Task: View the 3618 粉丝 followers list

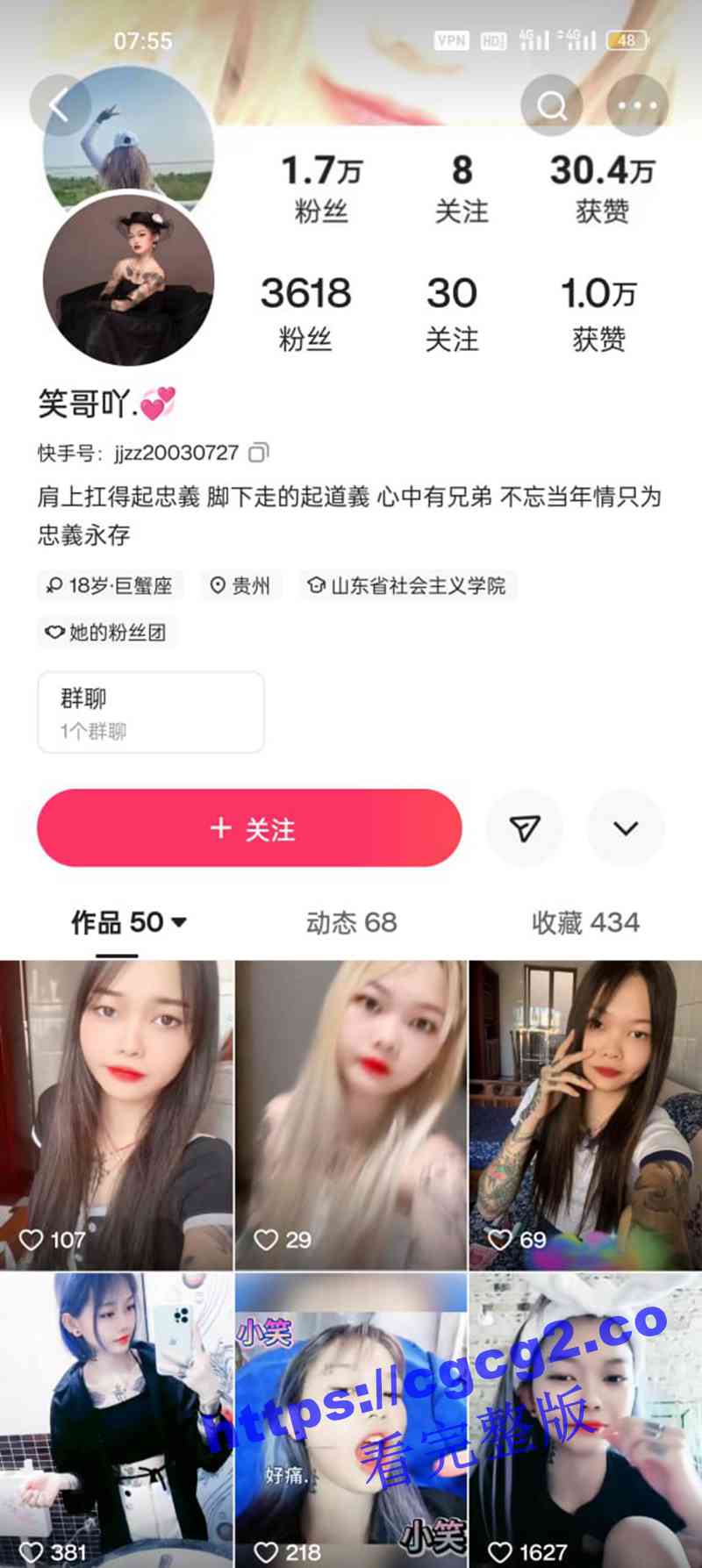Action: pos(305,311)
